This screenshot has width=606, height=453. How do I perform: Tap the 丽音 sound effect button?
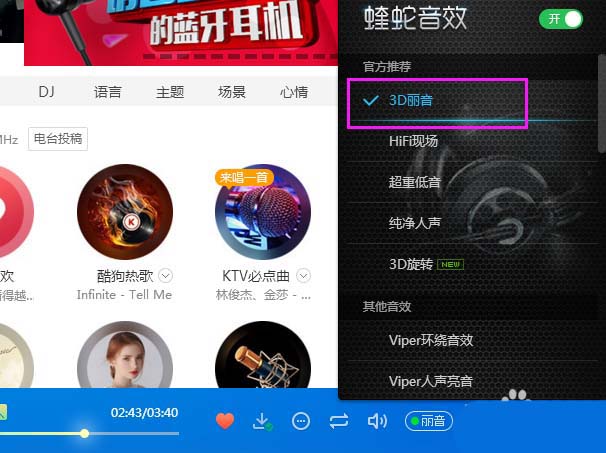427,421
